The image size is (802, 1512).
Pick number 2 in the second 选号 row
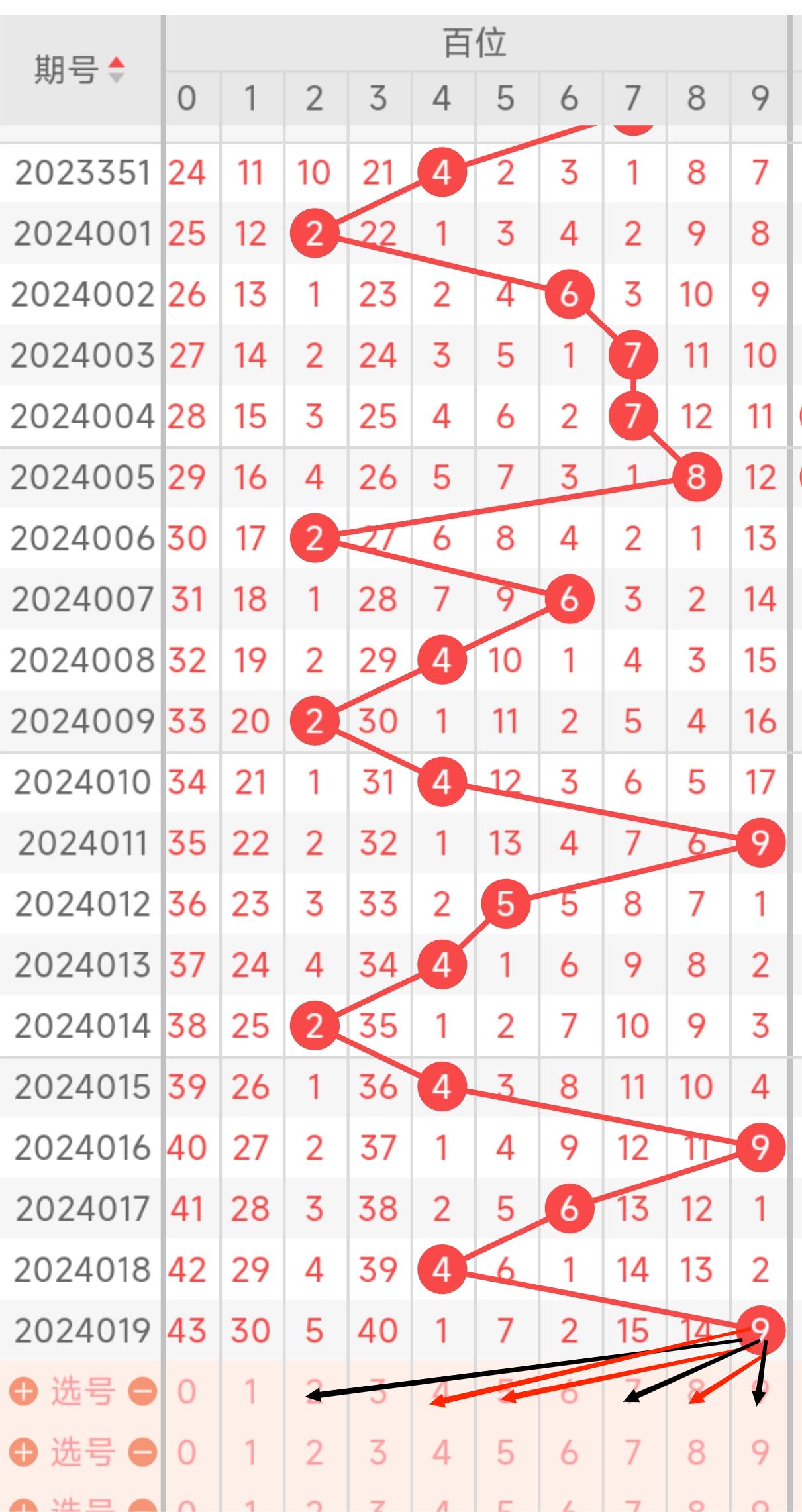click(x=314, y=1452)
